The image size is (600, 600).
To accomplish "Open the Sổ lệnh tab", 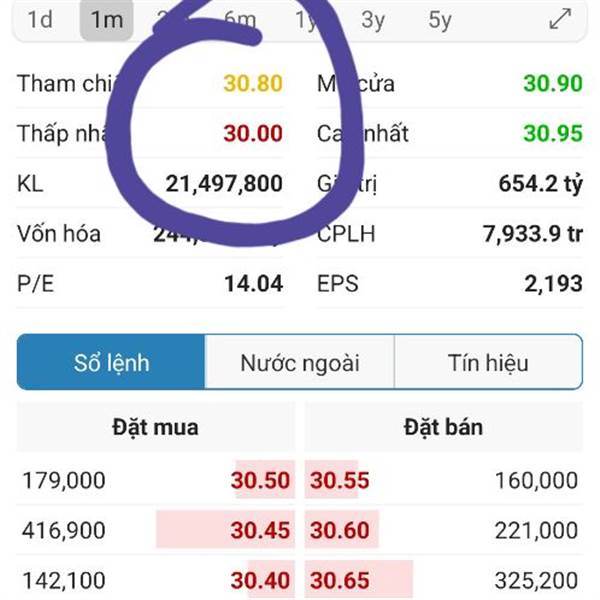I will (x=111, y=362).
